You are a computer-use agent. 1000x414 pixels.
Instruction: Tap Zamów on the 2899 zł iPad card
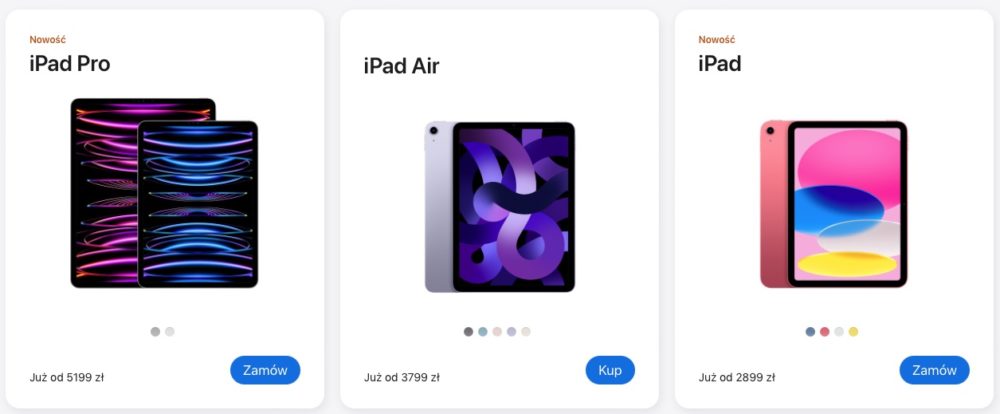pos(934,370)
